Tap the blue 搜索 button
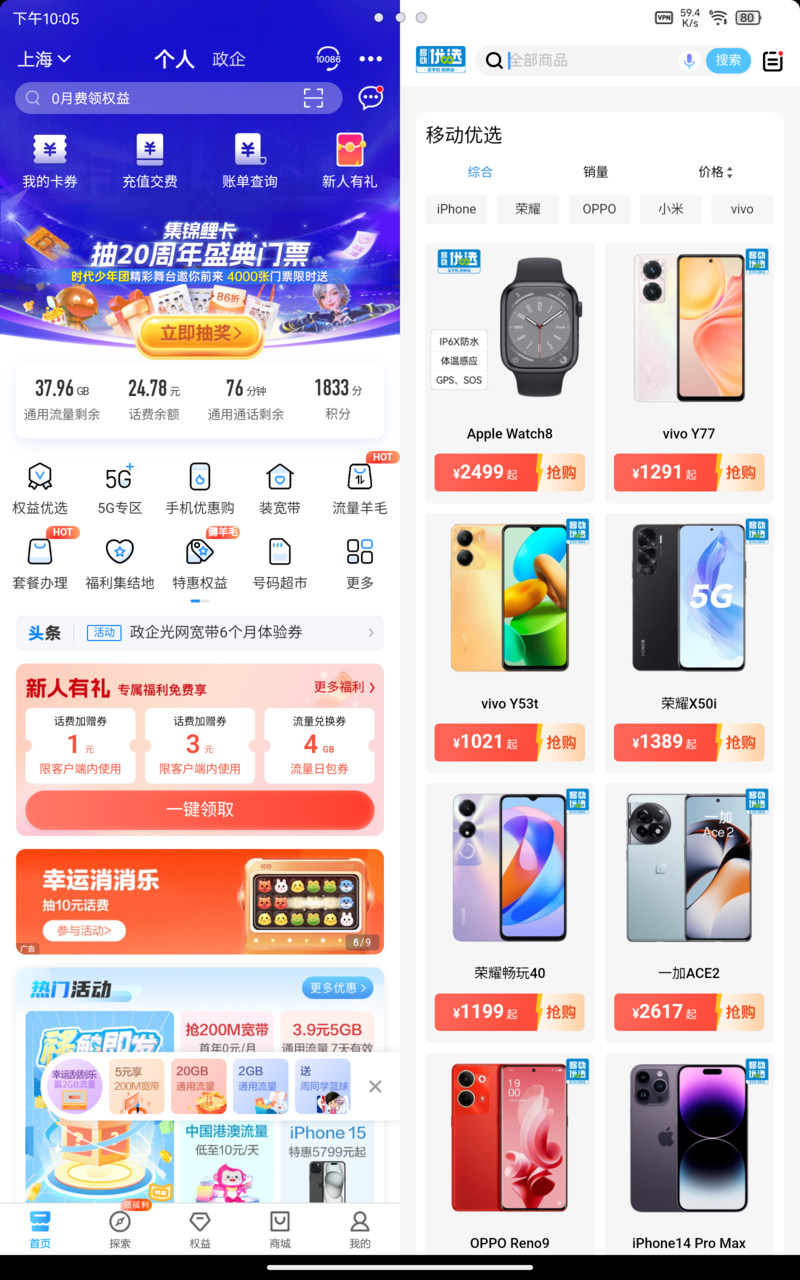This screenshot has height=1280, width=800. (728, 61)
